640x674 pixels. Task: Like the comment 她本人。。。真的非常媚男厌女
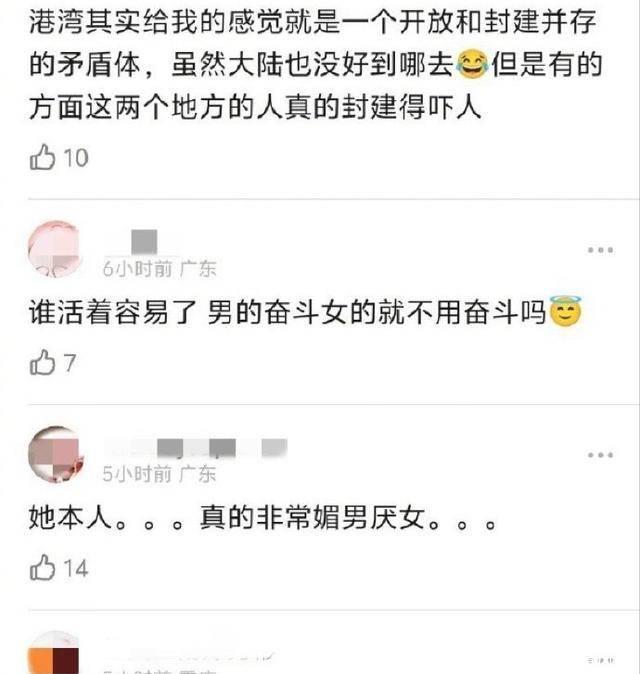(42, 568)
